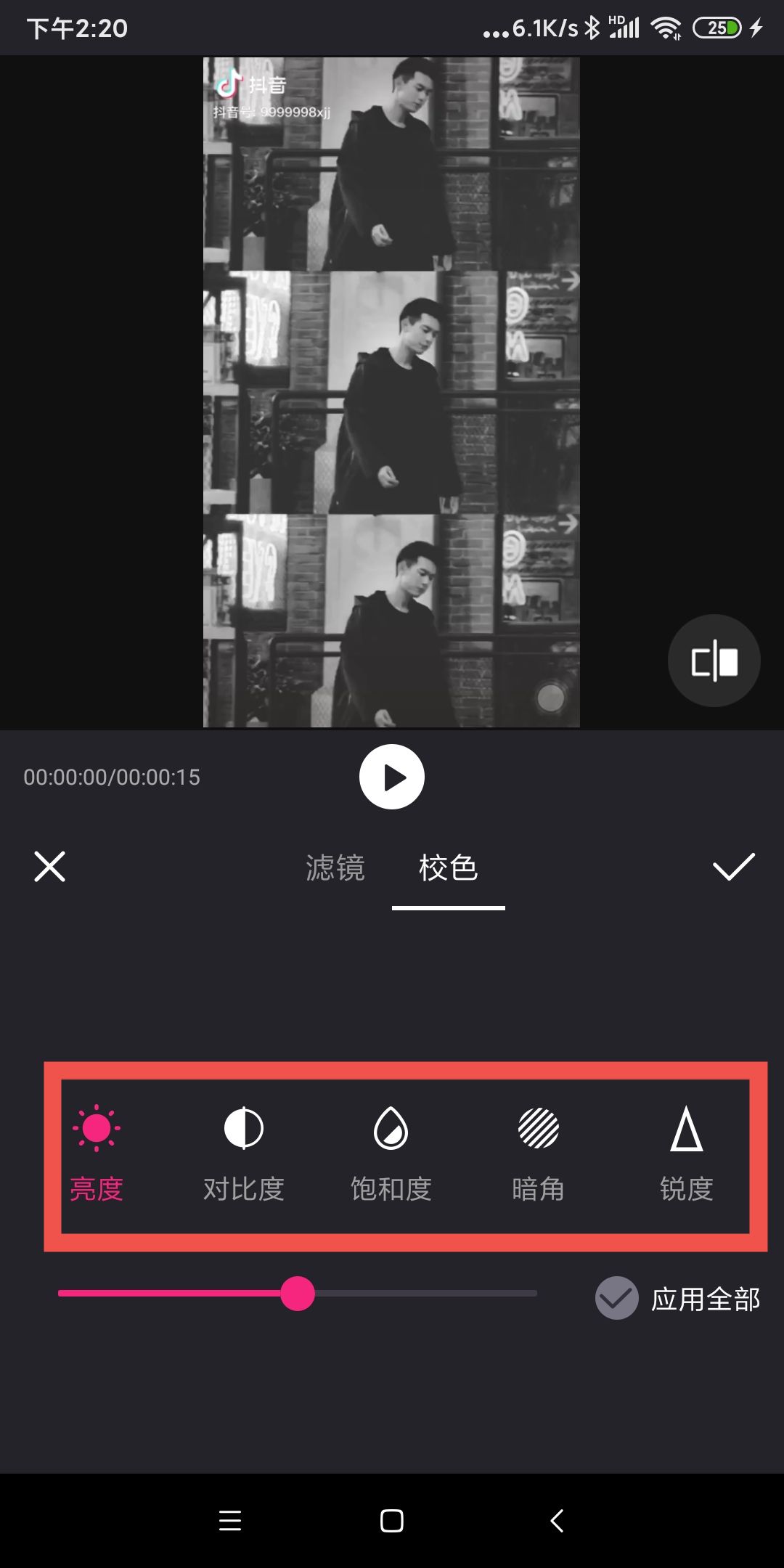Tap the split-screen compare preview icon
This screenshot has height=1568, width=784.
(x=714, y=660)
